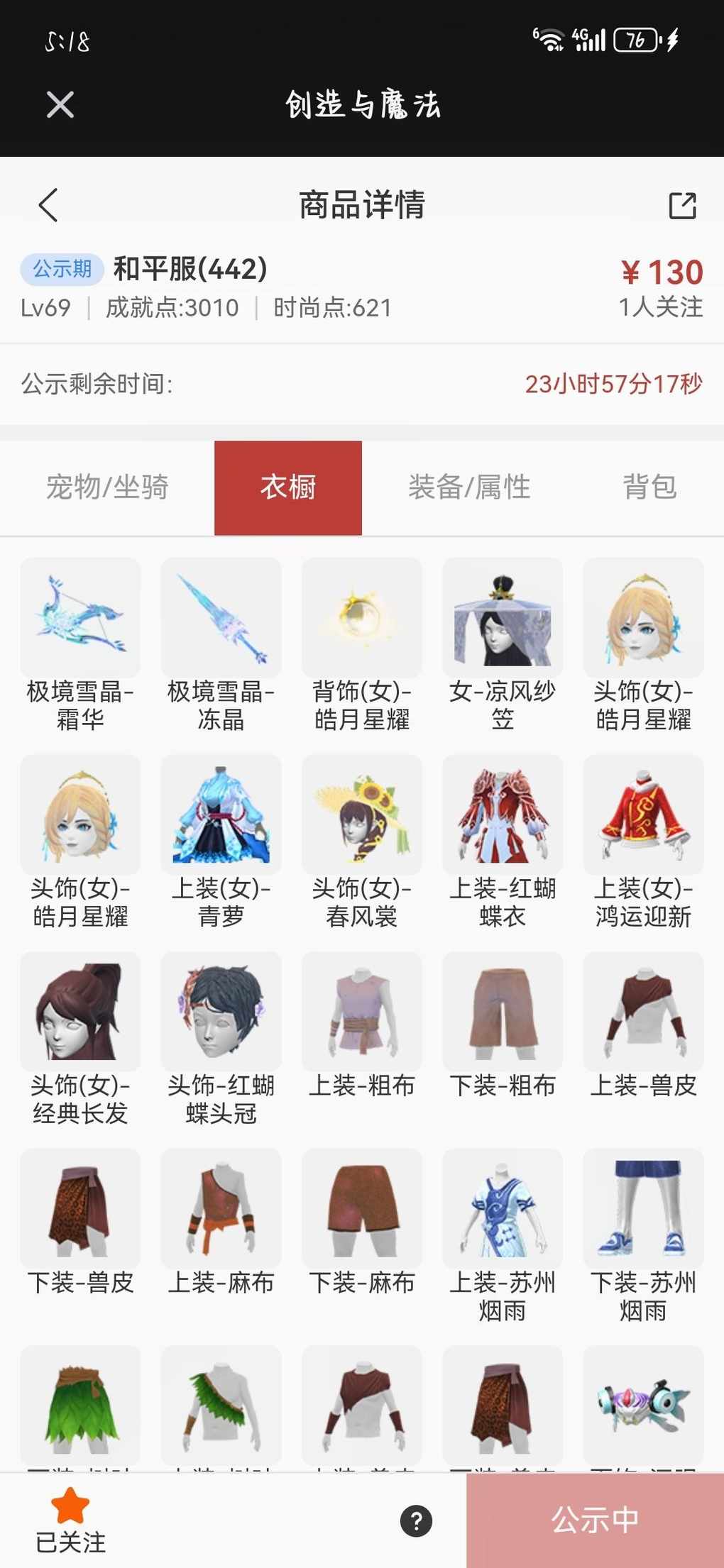The width and height of the screenshot is (724, 1568).
Task: Open the 装备/属性 tab
Action: (469, 487)
